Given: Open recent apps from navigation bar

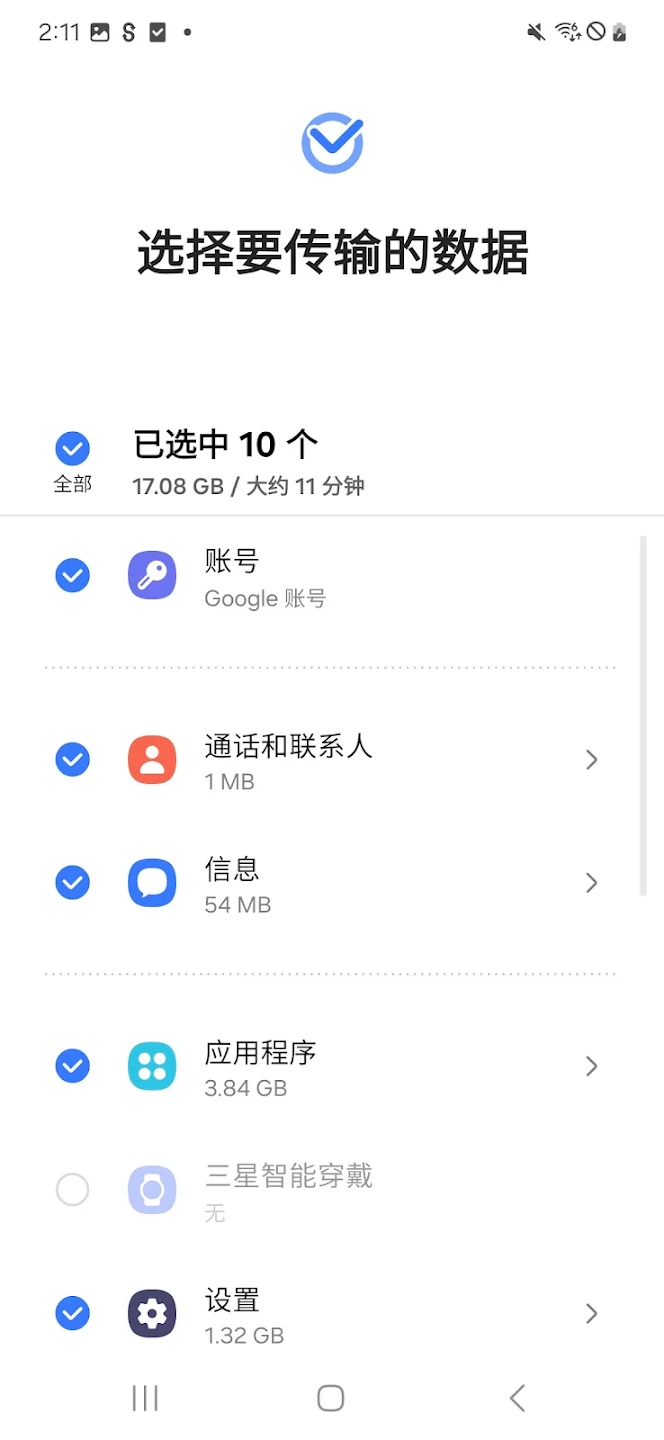Looking at the screenshot, I should [x=145, y=1398].
